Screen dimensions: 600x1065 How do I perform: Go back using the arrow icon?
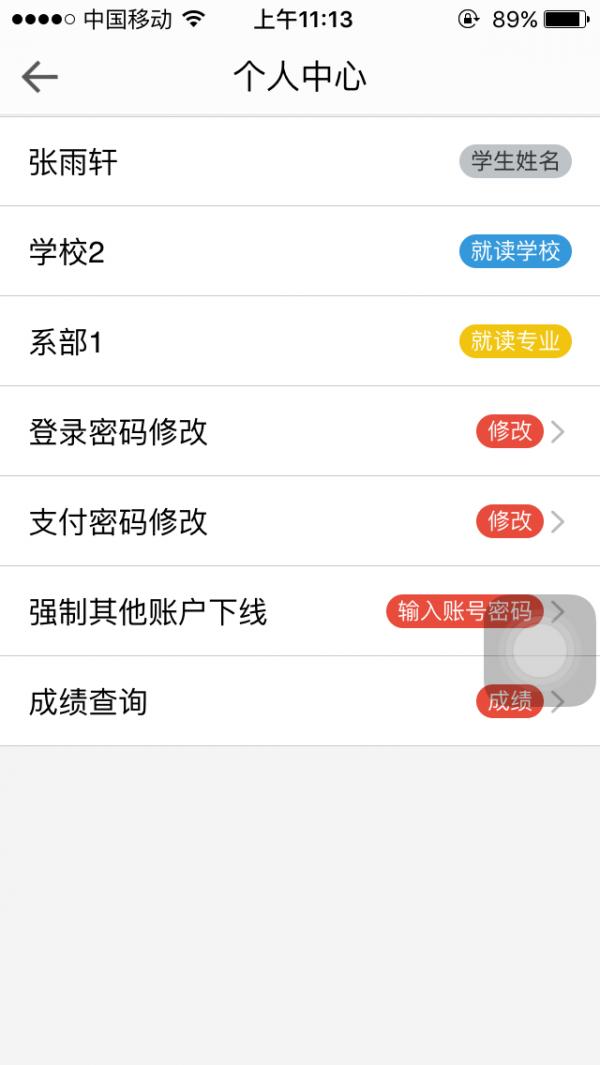(40, 77)
